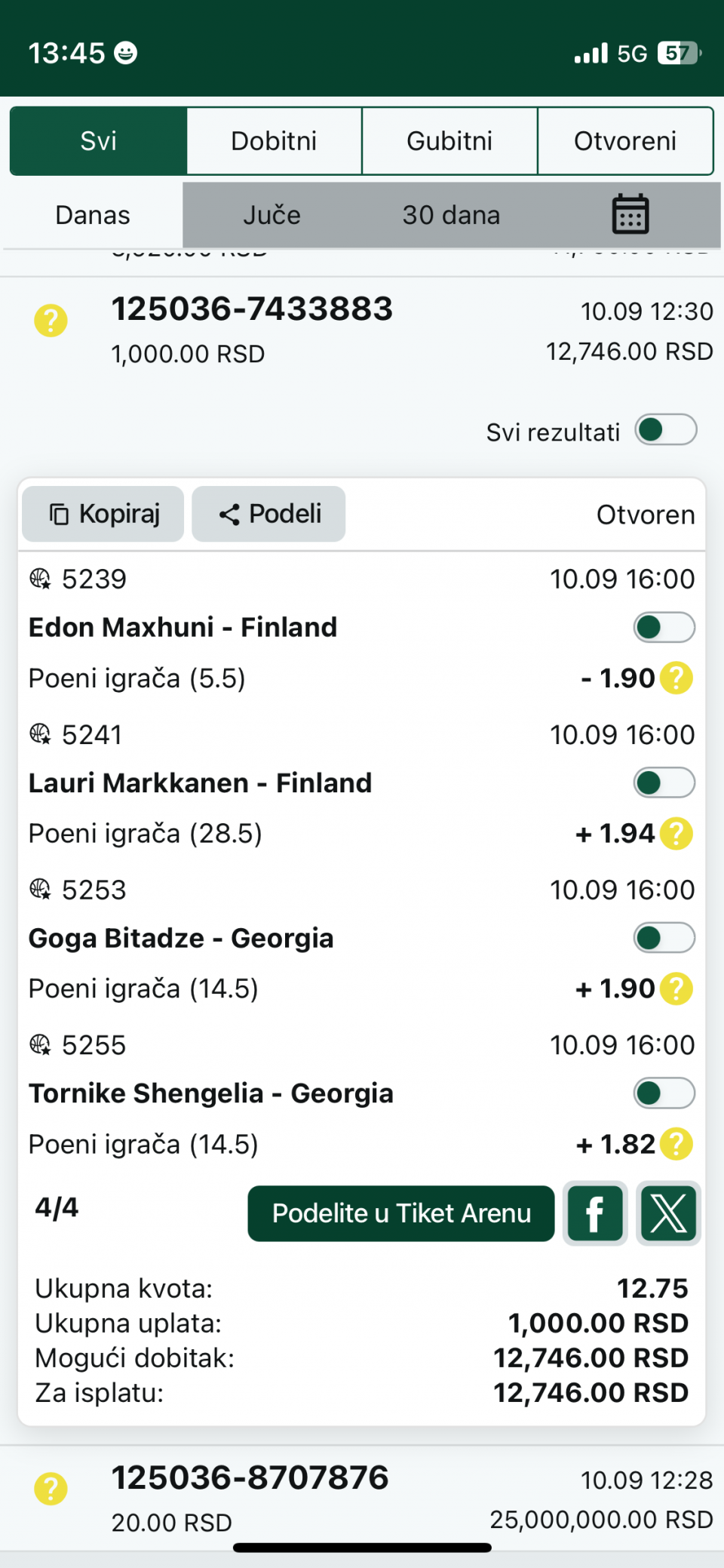Show Otvoreni tickets
Viewport: 724px width, 1568px height.
click(x=625, y=141)
